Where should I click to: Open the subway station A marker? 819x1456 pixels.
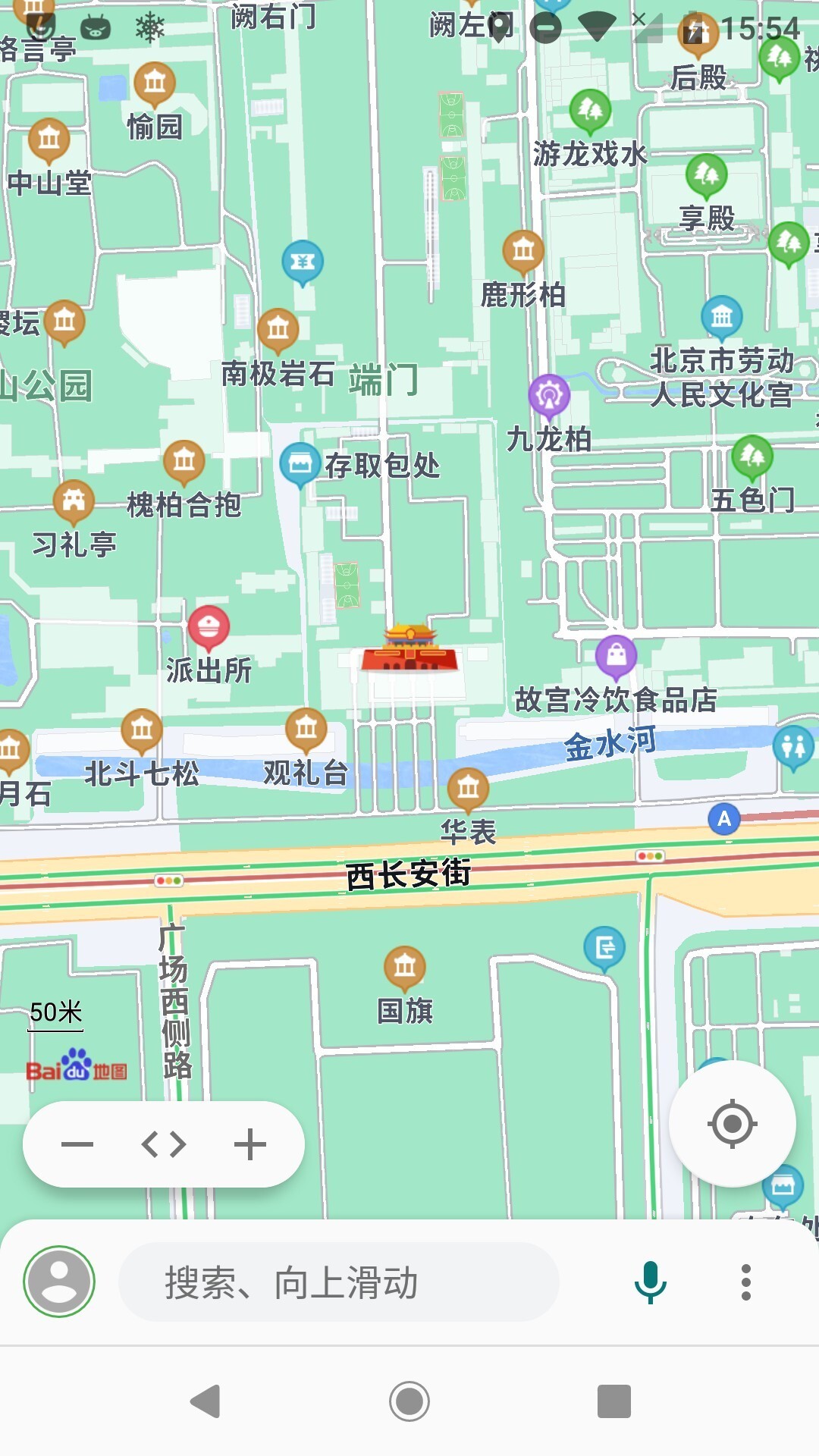coord(726,818)
